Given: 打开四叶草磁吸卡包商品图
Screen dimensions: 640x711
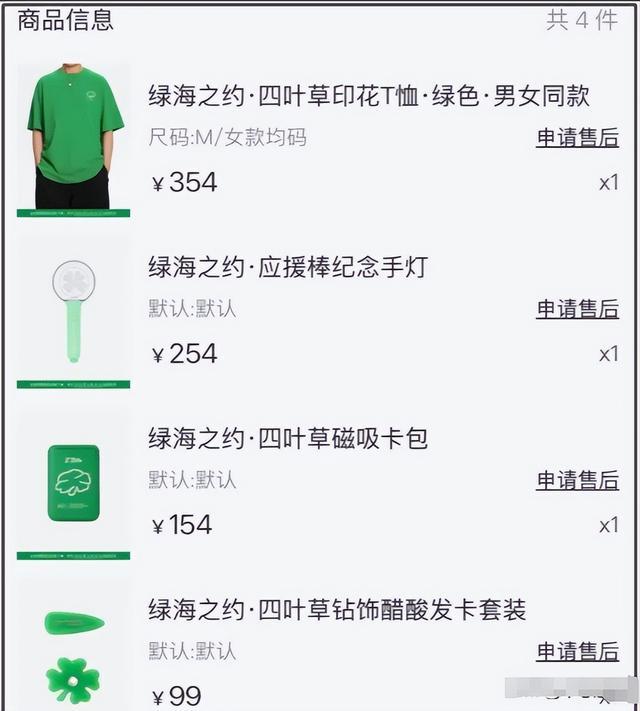Looking at the screenshot, I should pos(74,483).
